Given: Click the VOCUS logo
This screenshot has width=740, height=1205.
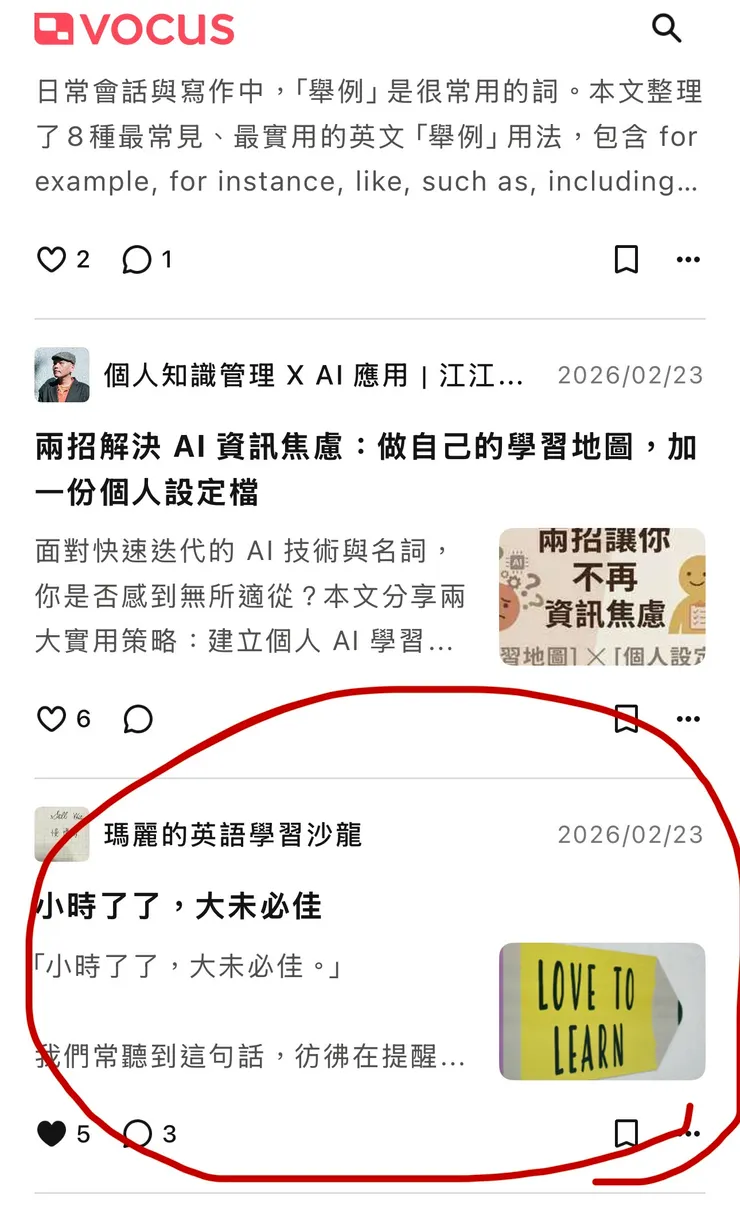Looking at the screenshot, I should [x=135, y=30].
